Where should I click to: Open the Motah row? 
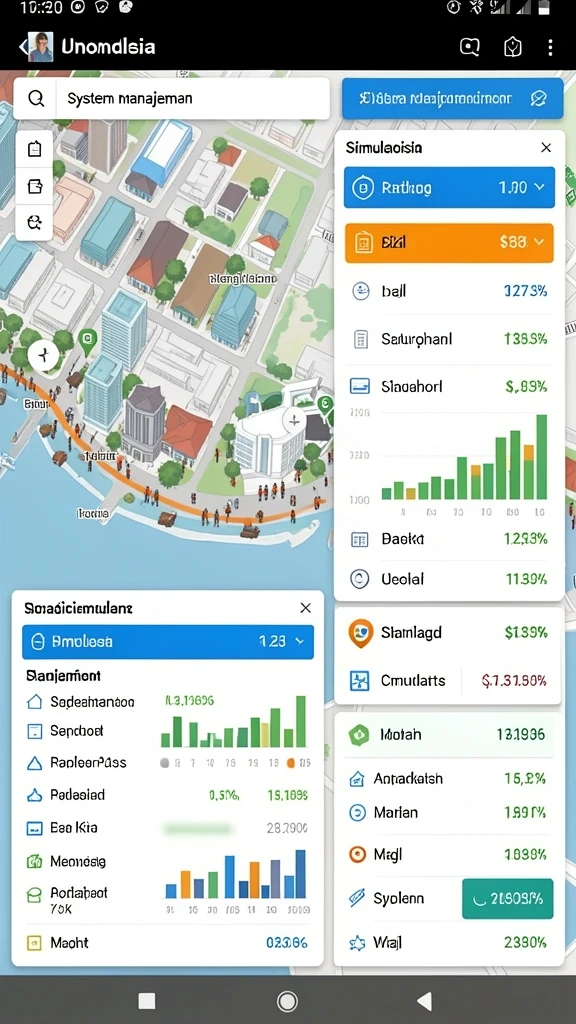[x=449, y=735]
